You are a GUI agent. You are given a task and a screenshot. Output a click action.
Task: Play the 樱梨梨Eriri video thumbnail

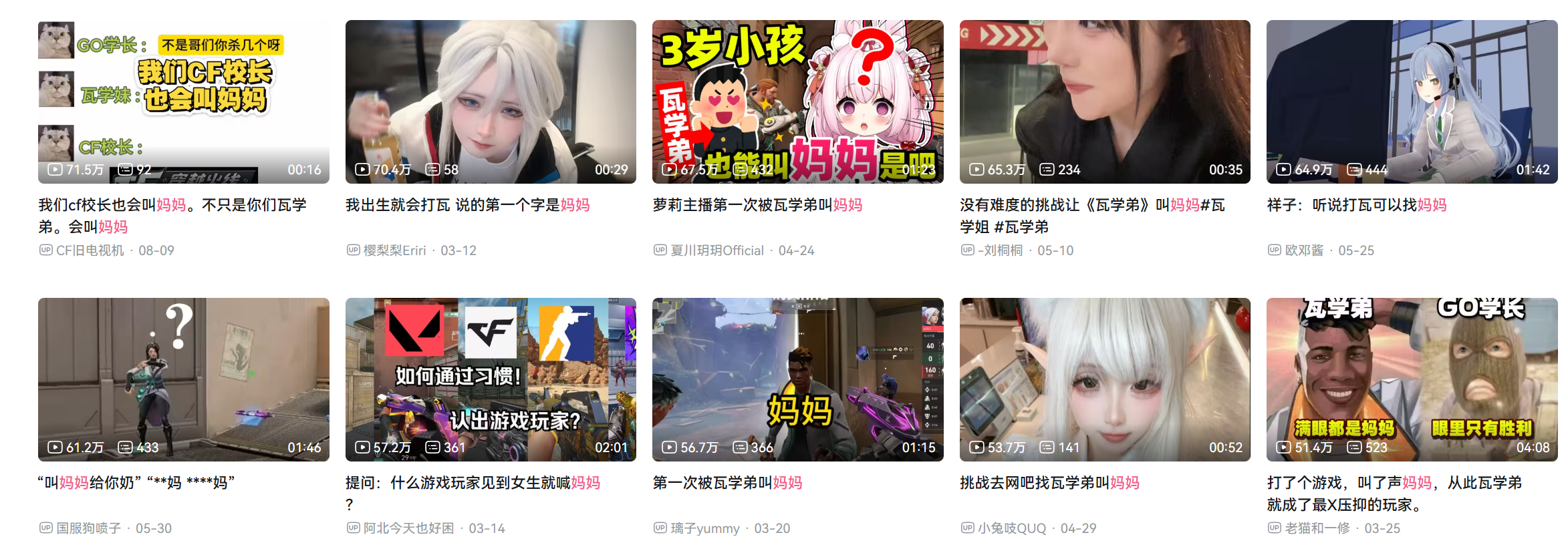pos(491,102)
